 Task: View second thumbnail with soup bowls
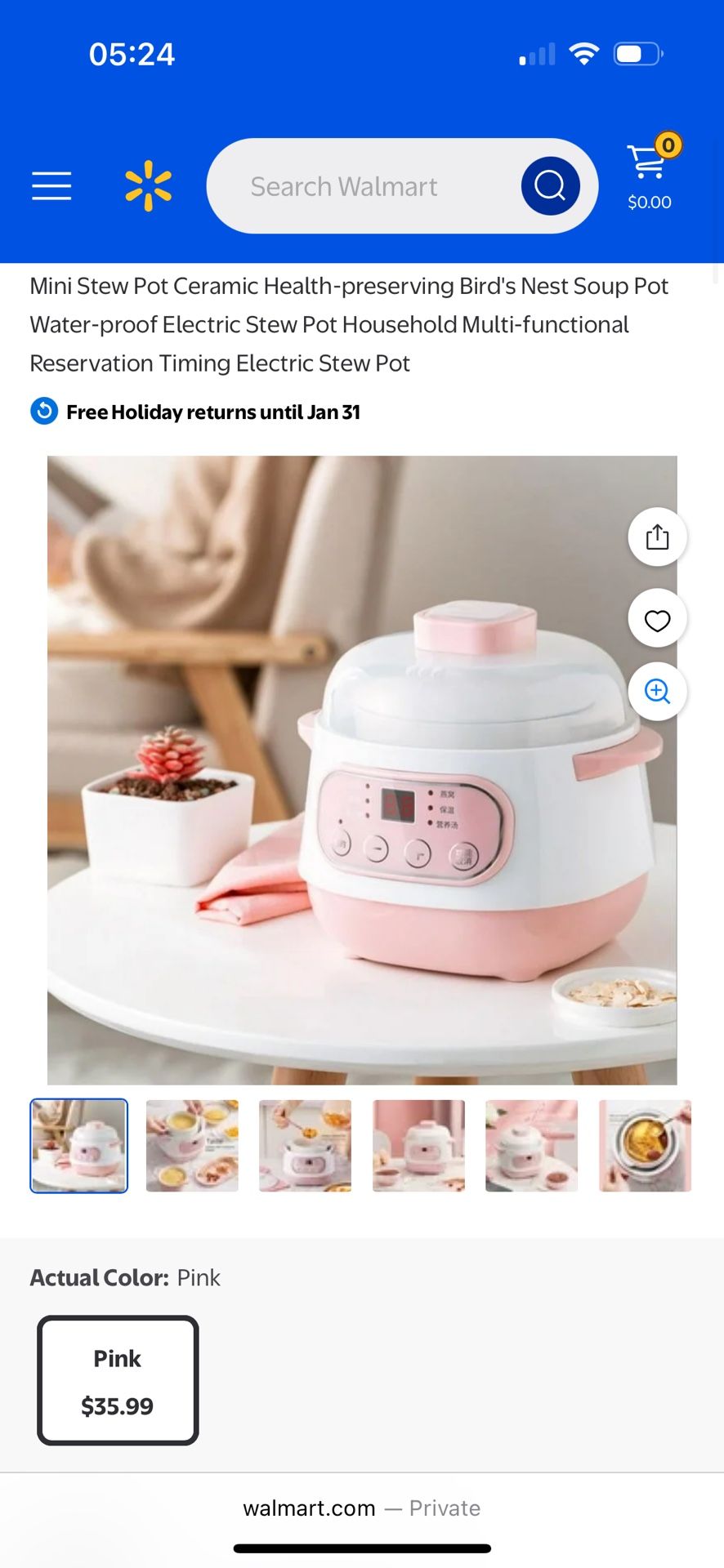(192, 1146)
